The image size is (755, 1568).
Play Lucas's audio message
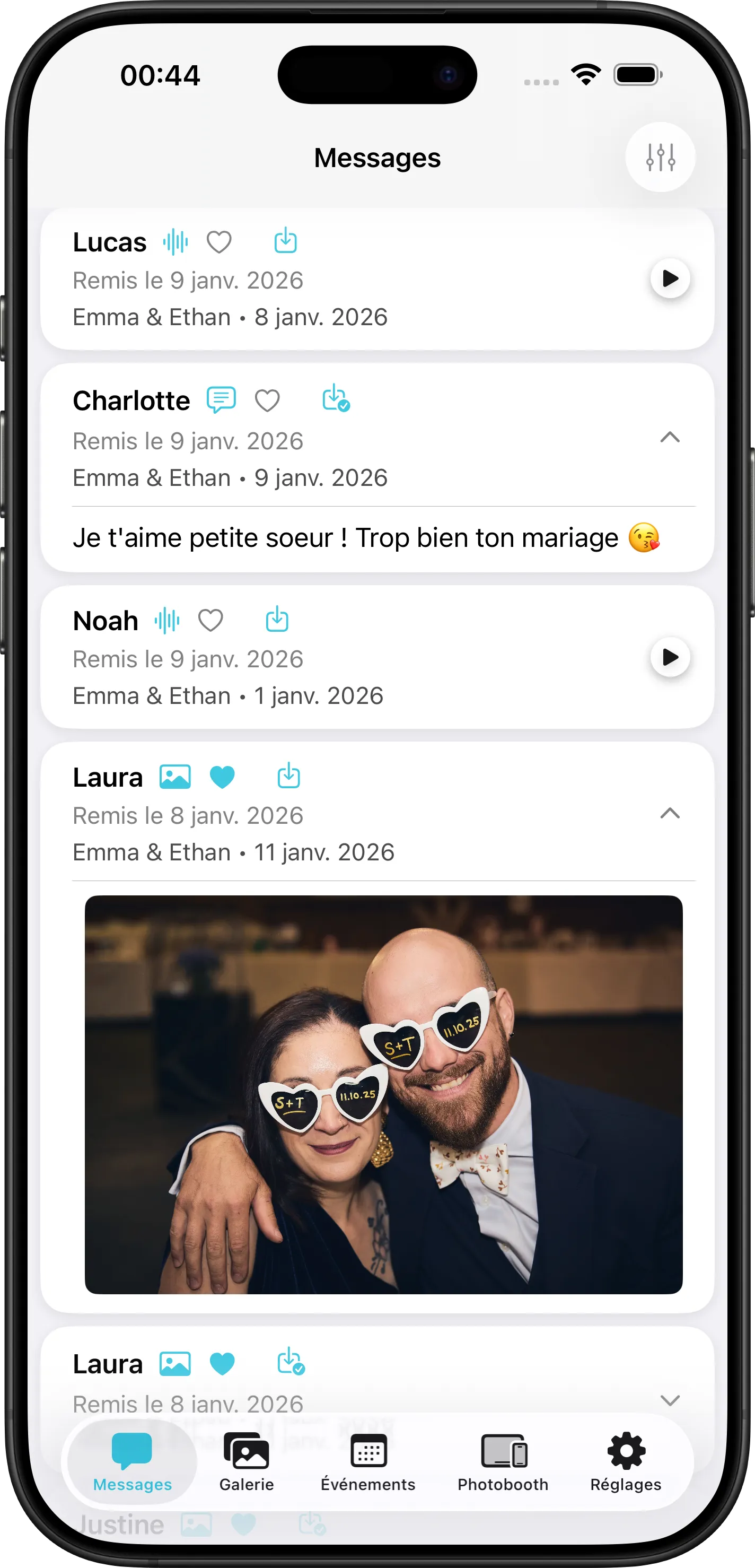pyautogui.click(x=670, y=278)
